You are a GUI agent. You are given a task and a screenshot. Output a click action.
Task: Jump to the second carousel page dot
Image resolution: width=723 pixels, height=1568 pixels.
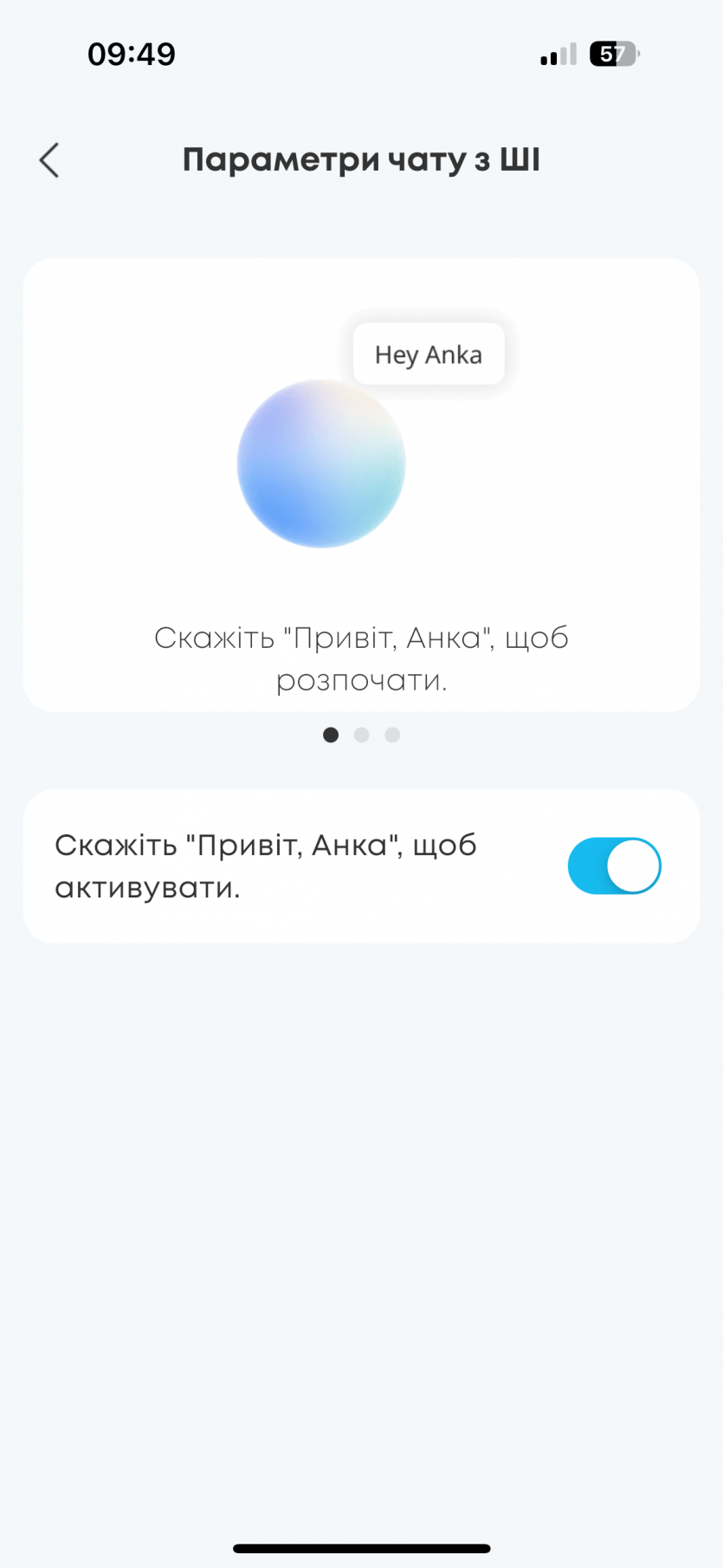click(x=362, y=735)
